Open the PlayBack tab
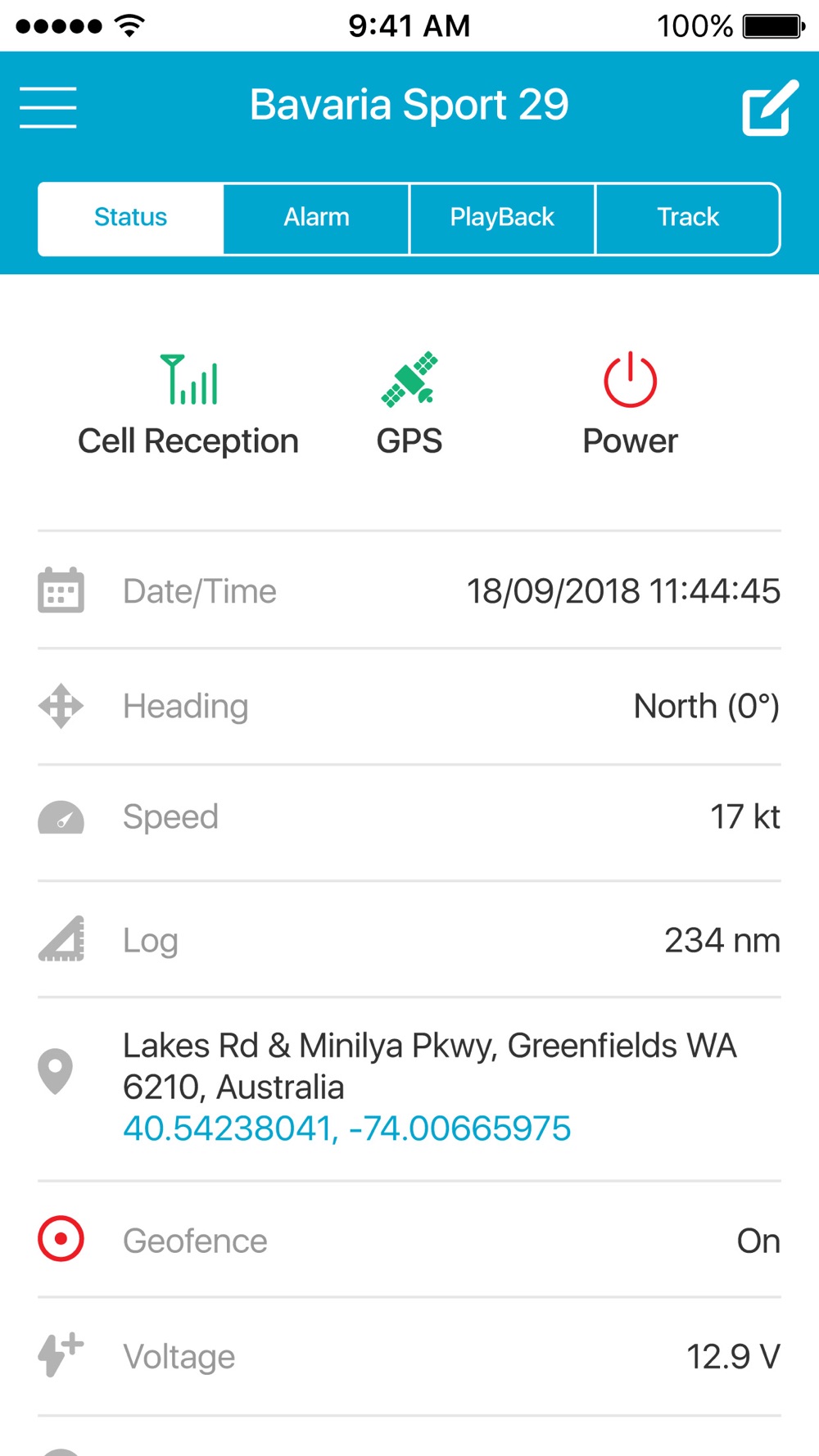 tap(502, 218)
